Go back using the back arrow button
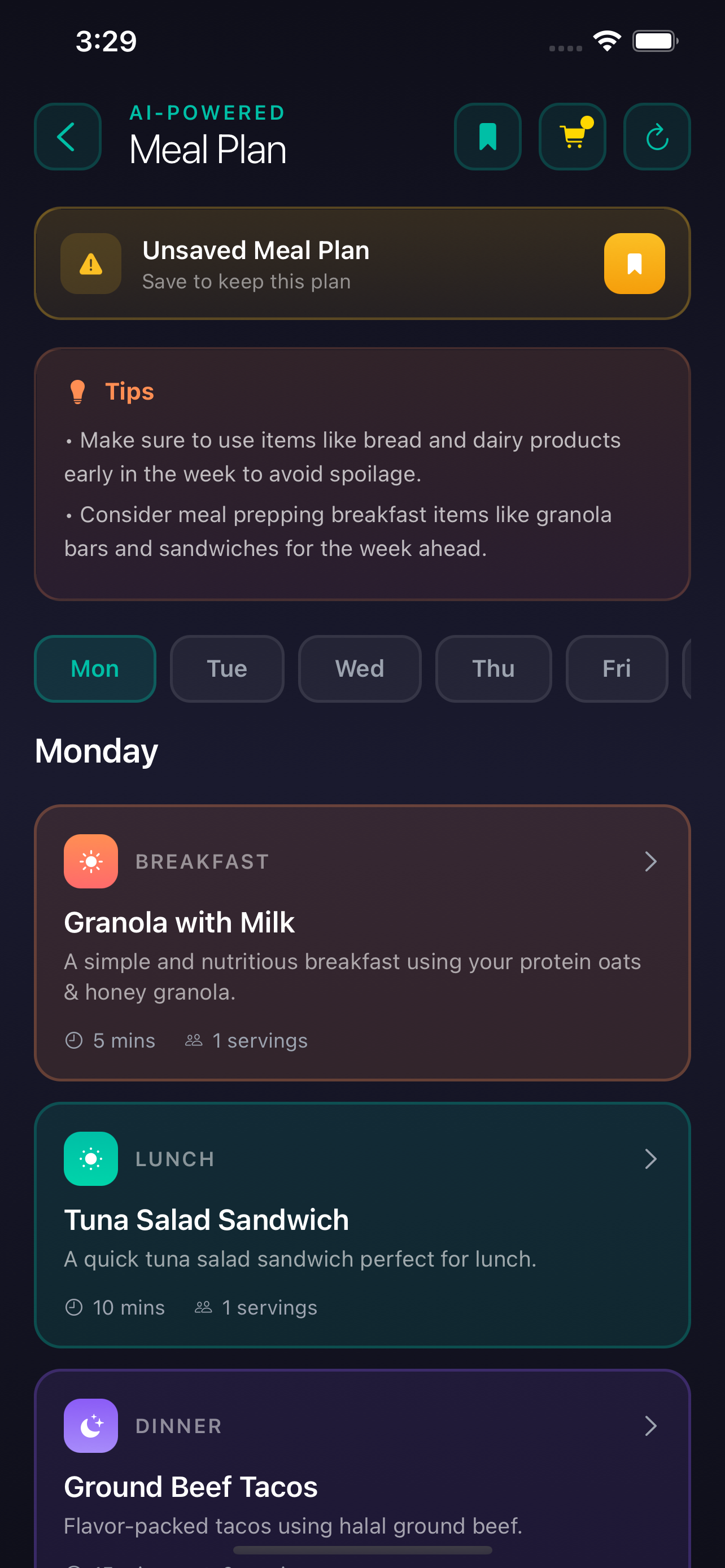Screen dimensions: 725x1568 click(x=67, y=137)
